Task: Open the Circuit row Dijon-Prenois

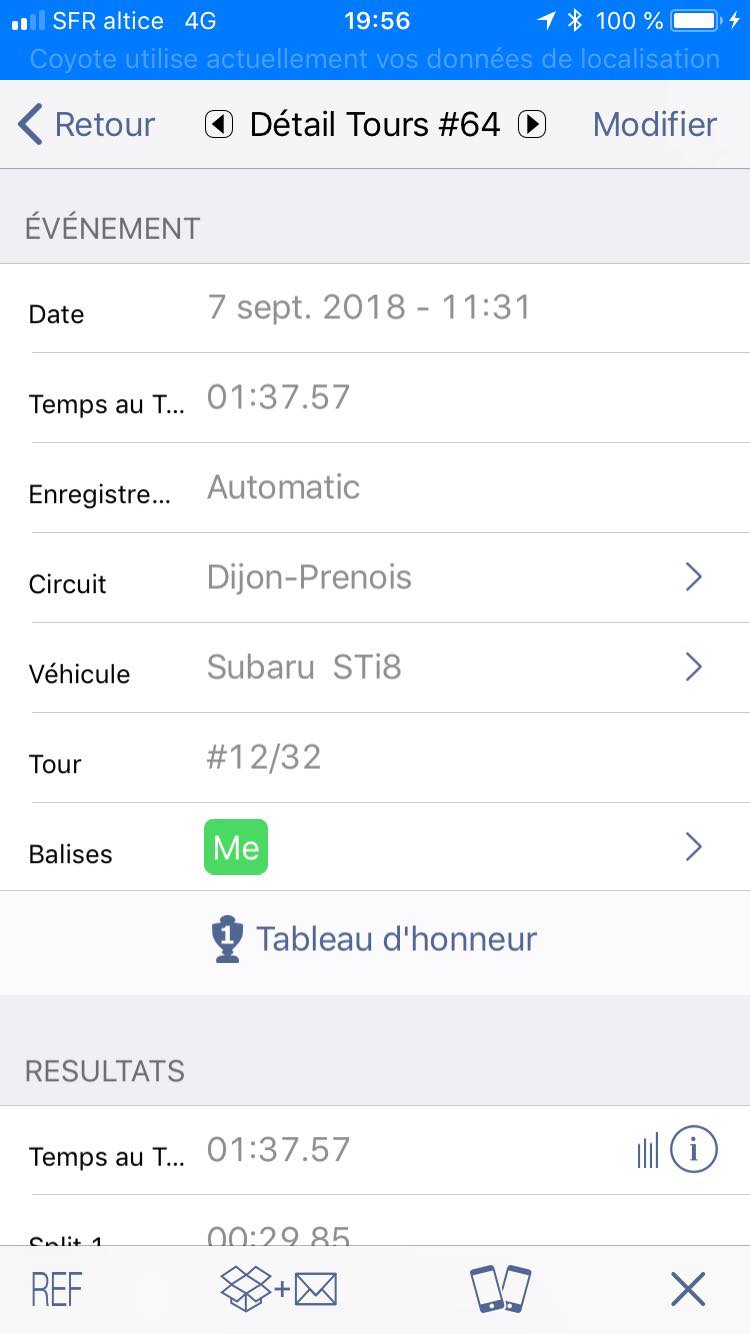Action: tap(375, 578)
